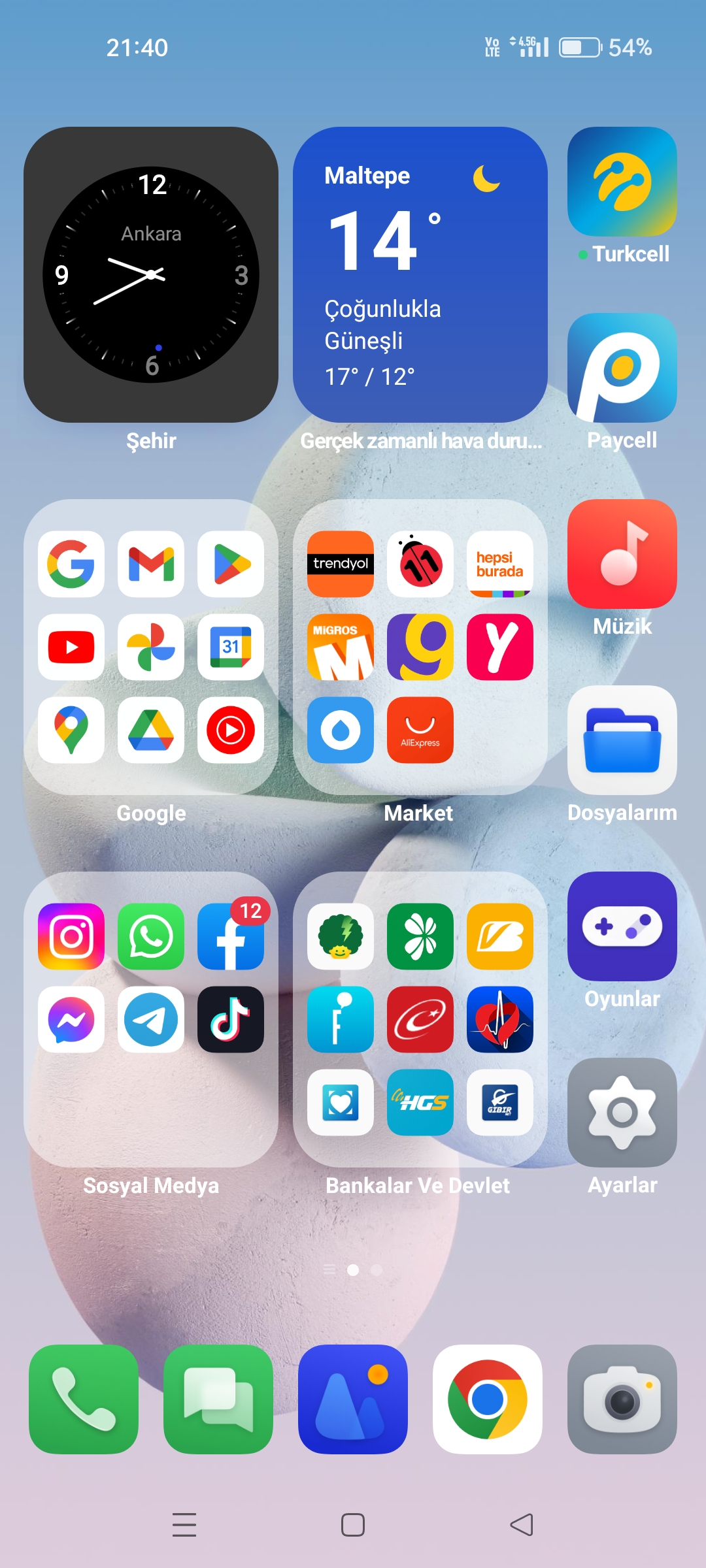Screen dimensions: 706x1568
Task: Open the Maltepe weather widget
Action: [x=420, y=274]
